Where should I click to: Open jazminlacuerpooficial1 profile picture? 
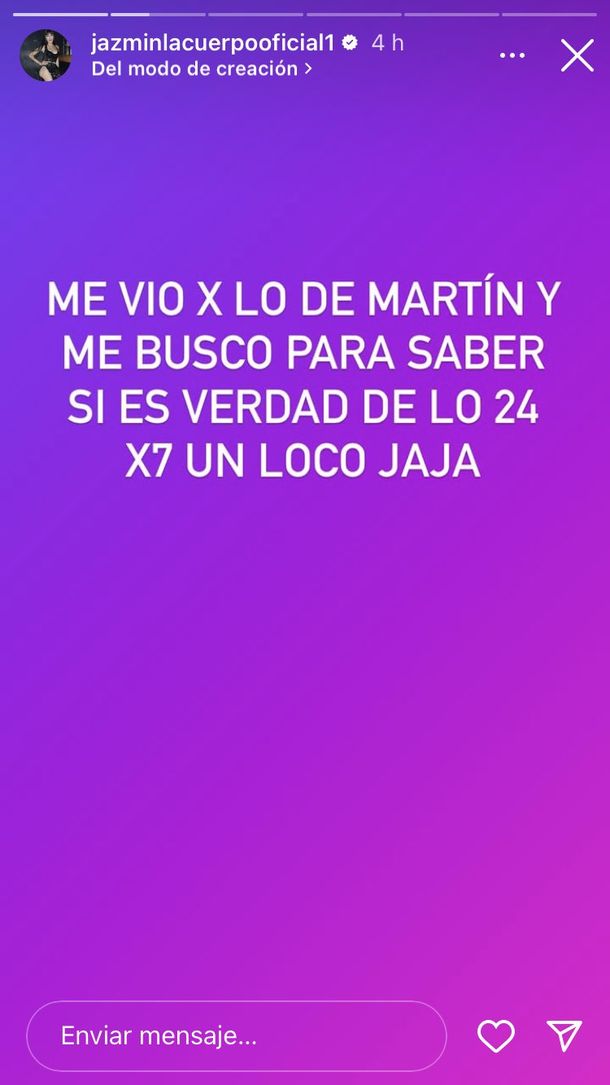[x=46, y=56]
